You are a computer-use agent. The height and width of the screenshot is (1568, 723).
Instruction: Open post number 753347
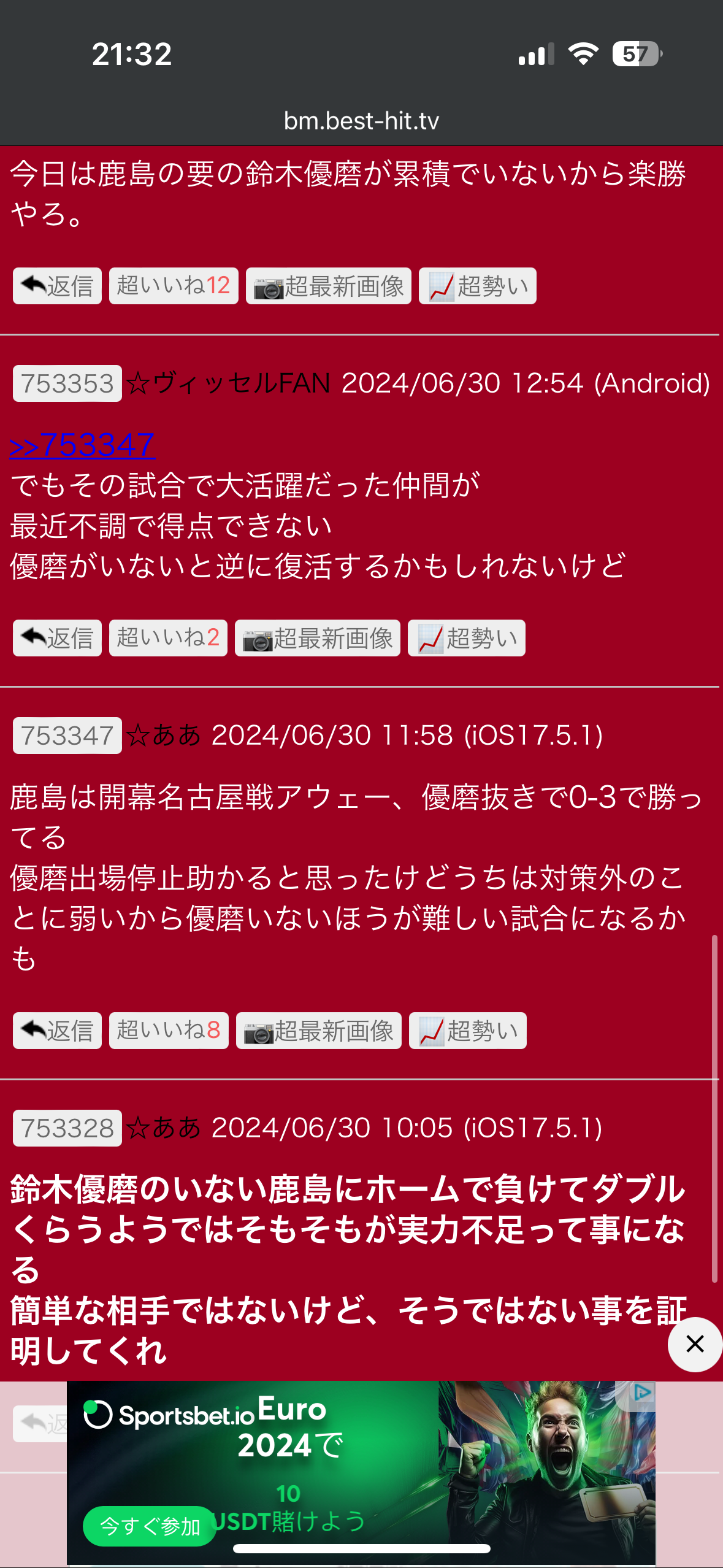tap(67, 736)
